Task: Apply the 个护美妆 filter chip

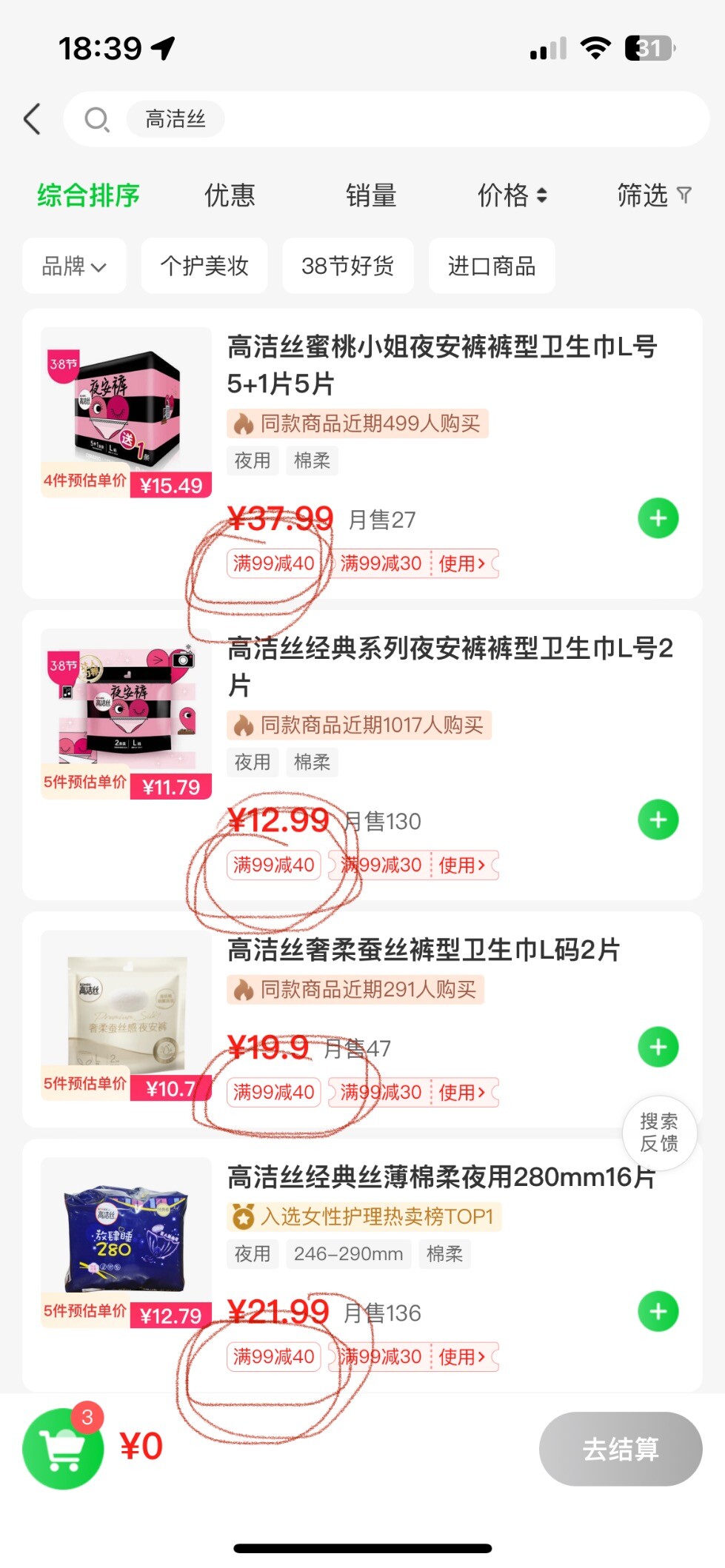Action: (x=204, y=266)
